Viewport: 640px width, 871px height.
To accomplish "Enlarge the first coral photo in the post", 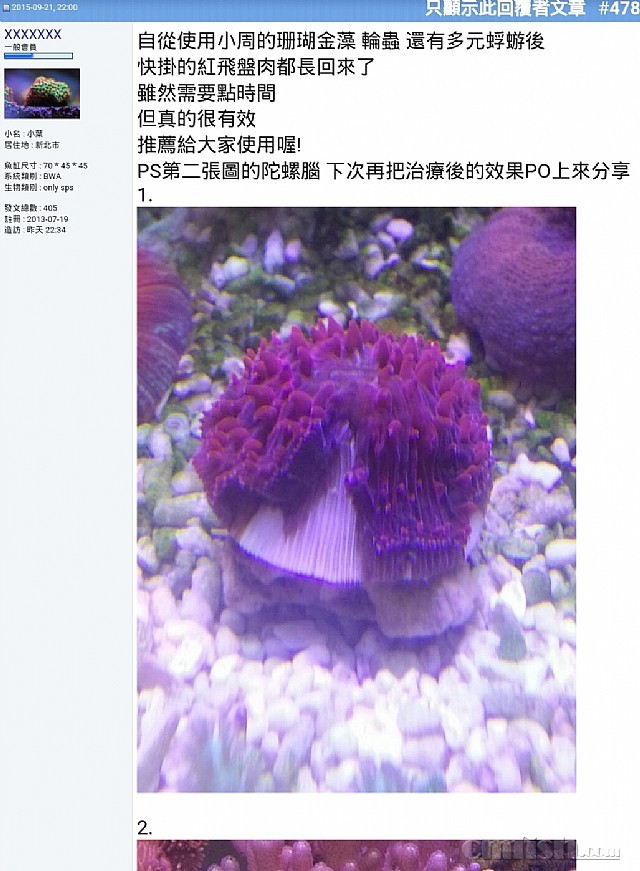I will [356, 498].
